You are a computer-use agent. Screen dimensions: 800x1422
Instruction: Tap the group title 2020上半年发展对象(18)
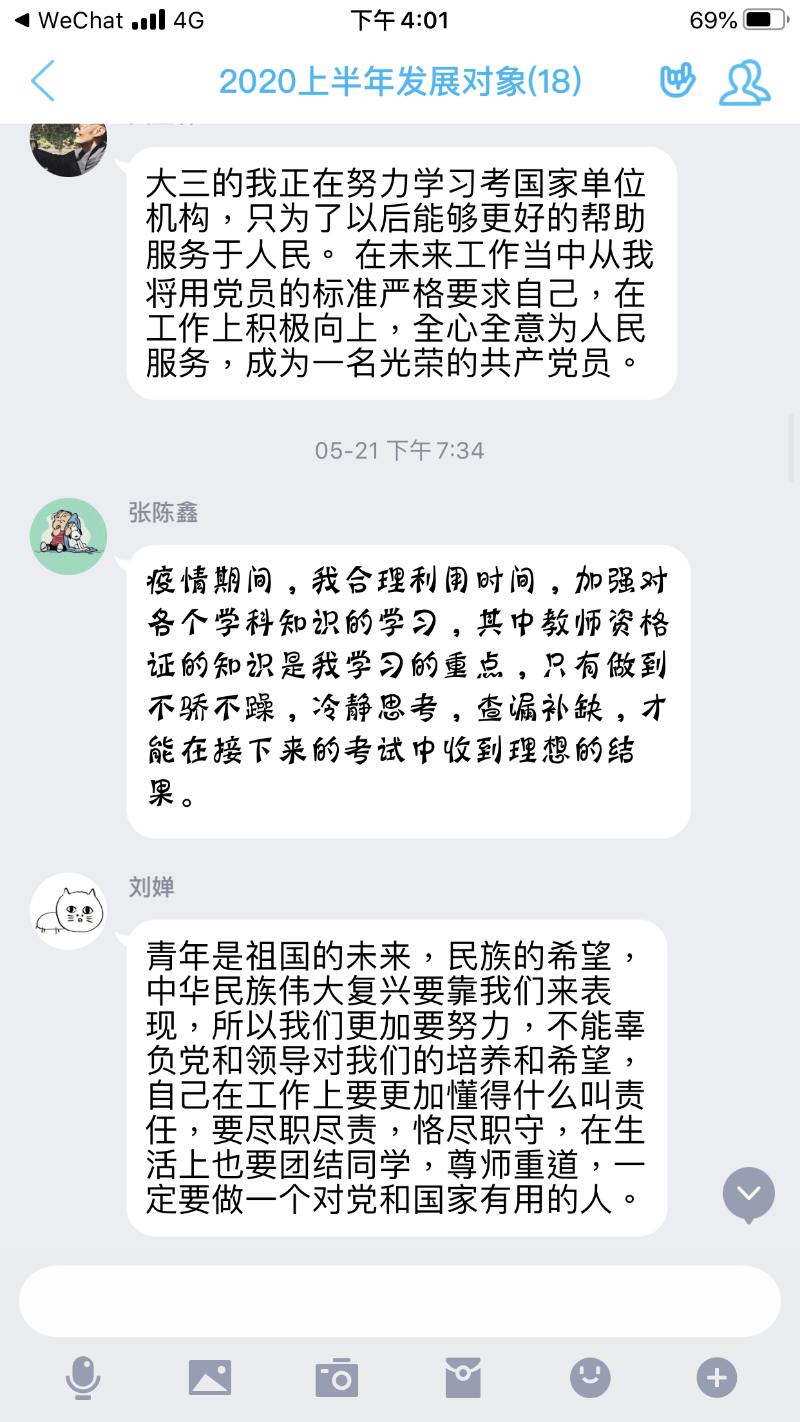coord(400,81)
